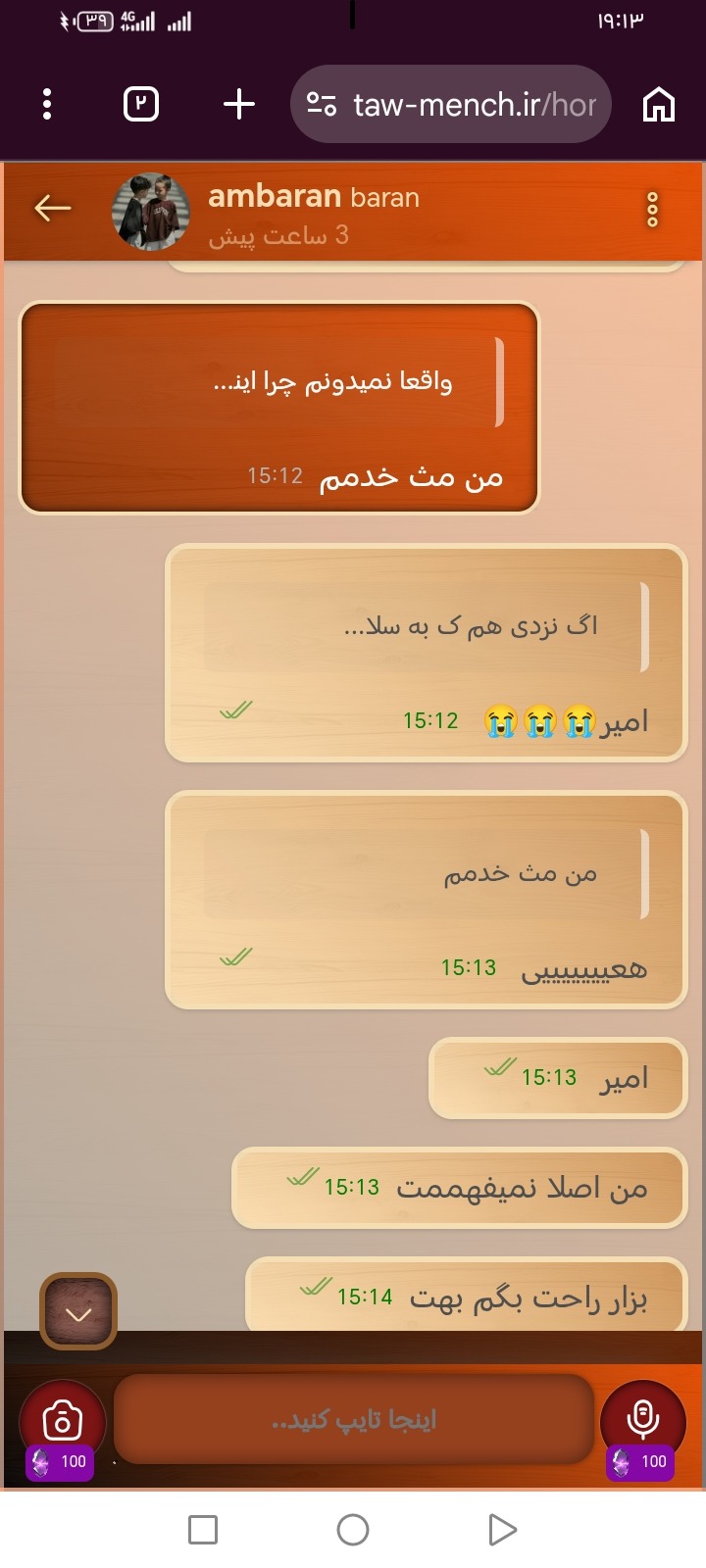Tap the taw-mench.ir address bar
The image size is (706, 1568).
pyautogui.click(x=451, y=104)
